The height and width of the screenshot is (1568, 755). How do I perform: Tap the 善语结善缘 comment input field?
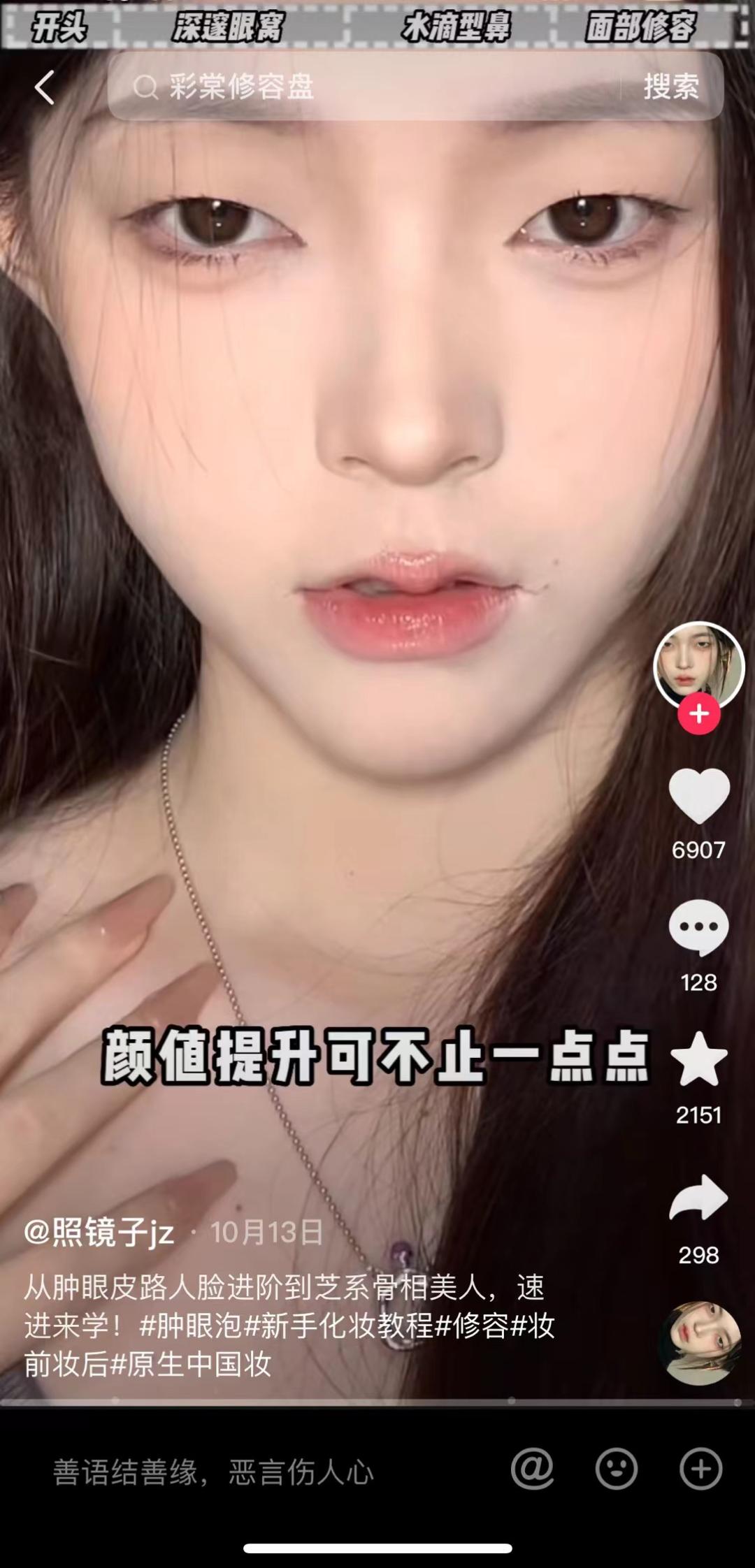coord(213,1472)
